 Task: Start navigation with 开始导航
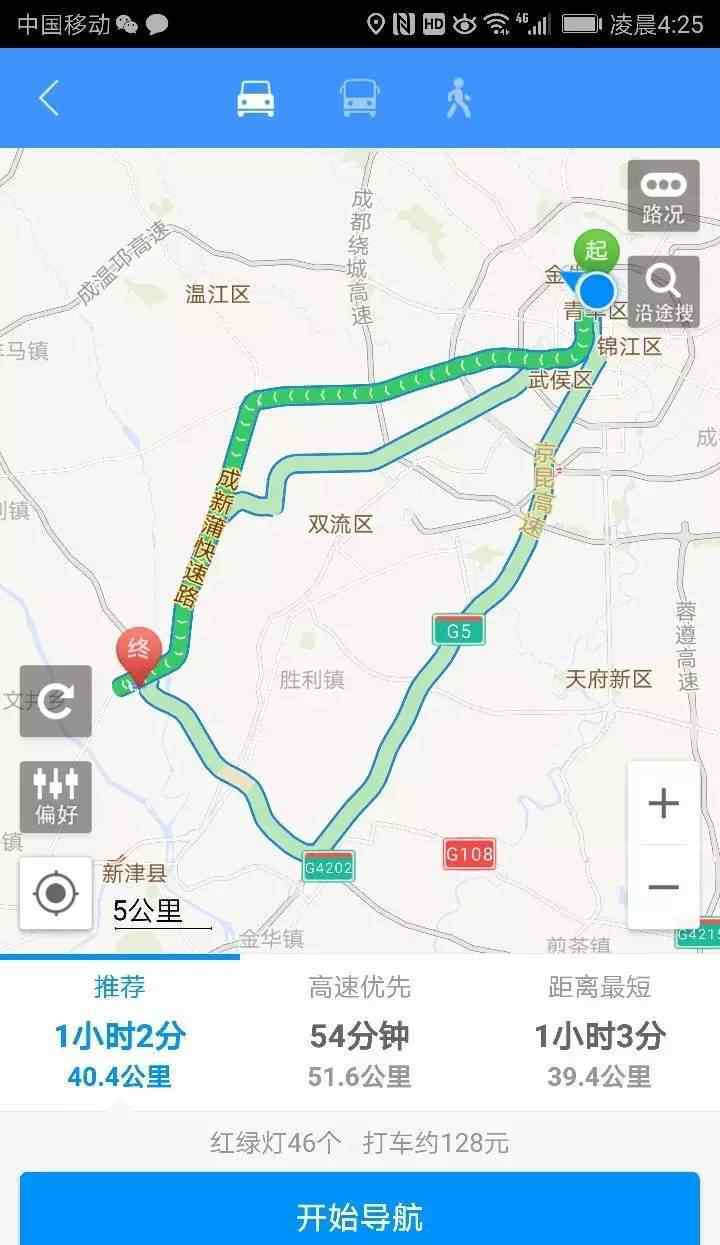(360, 1216)
